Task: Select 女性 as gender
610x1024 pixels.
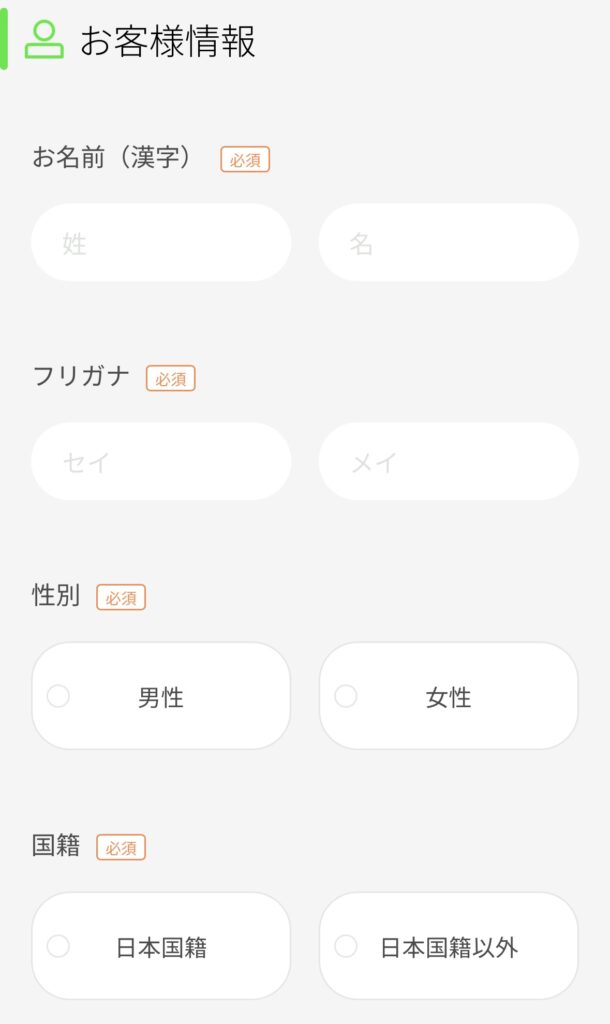Action: click(x=449, y=696)
